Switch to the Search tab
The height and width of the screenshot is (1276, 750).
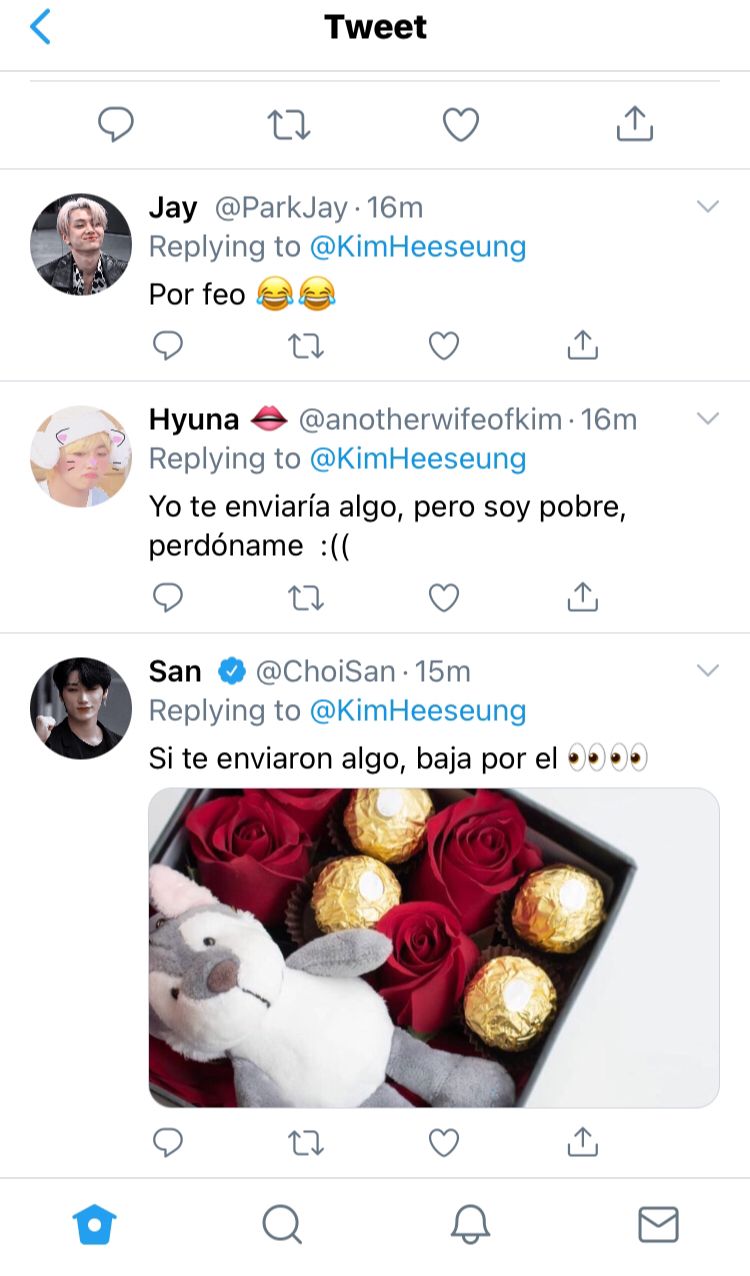coord(282,1224)
